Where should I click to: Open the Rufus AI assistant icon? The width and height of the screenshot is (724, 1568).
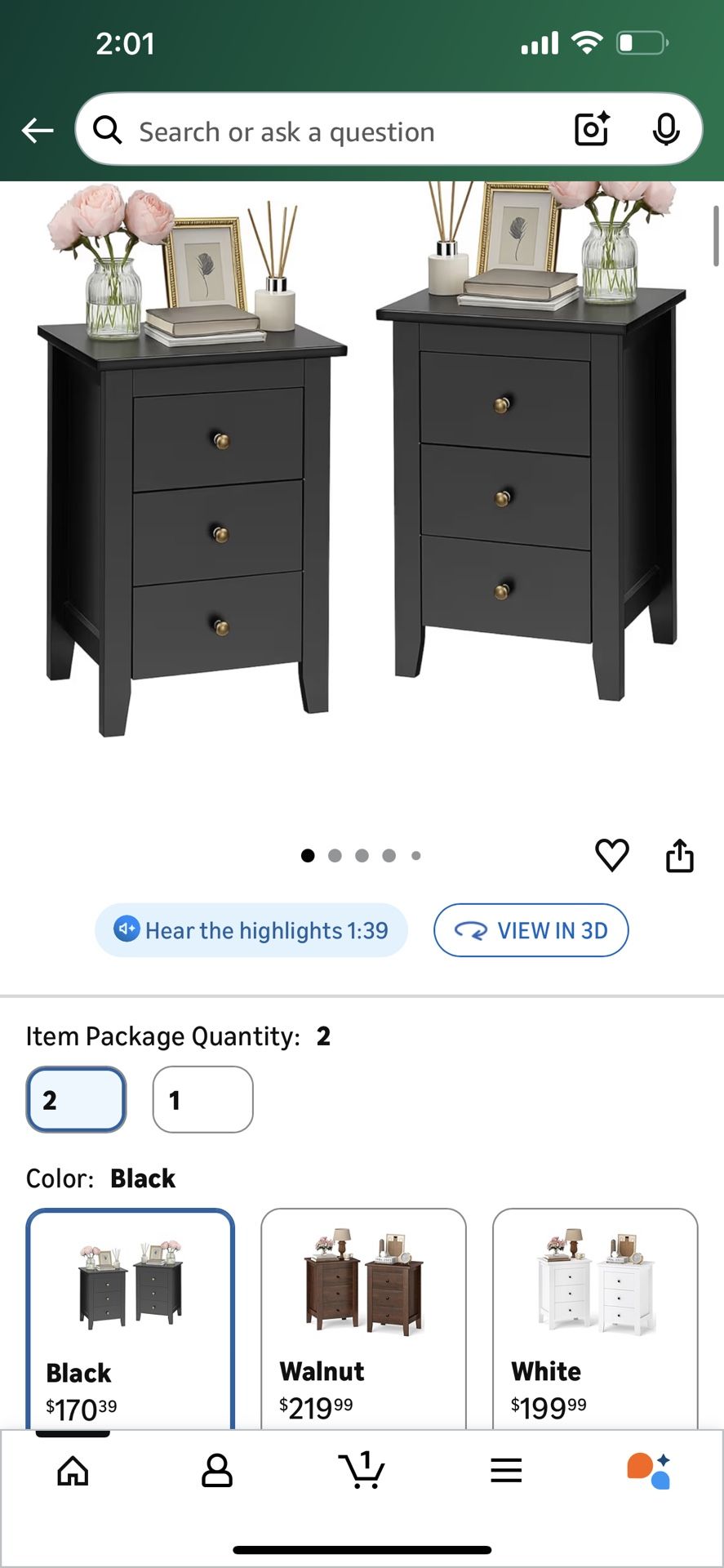[651, 1470]
